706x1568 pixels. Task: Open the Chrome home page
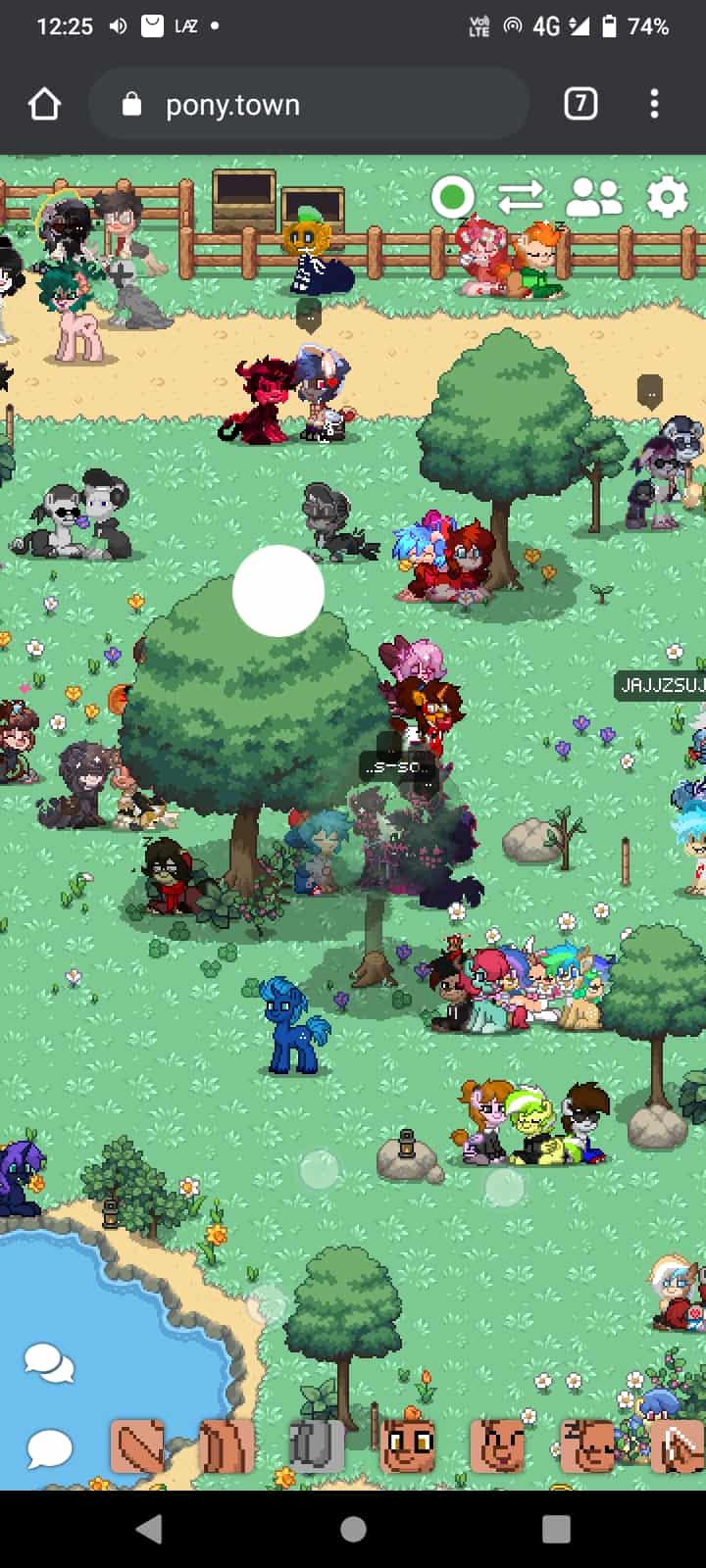pos(44,105)
